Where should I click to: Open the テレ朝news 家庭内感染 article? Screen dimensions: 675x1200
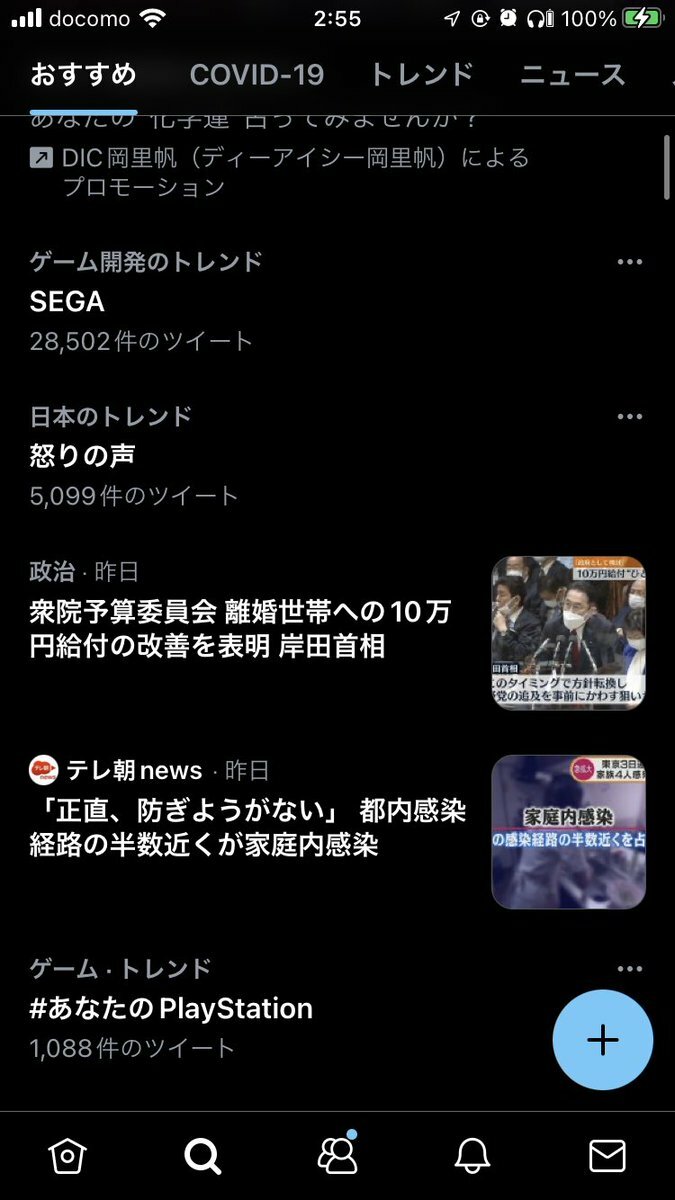248,827
